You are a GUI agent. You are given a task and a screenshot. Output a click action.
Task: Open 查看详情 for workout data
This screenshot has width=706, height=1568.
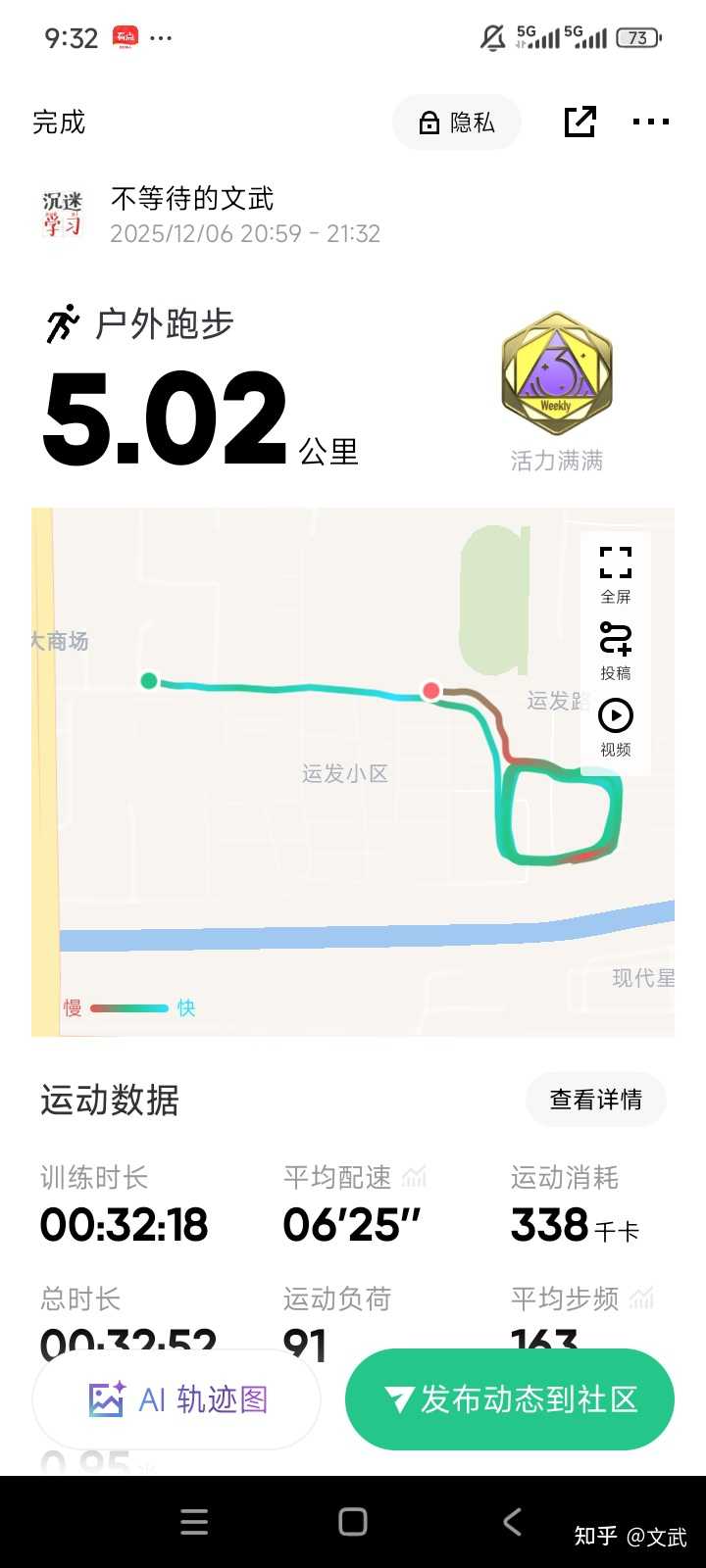tap(595, 1100)
